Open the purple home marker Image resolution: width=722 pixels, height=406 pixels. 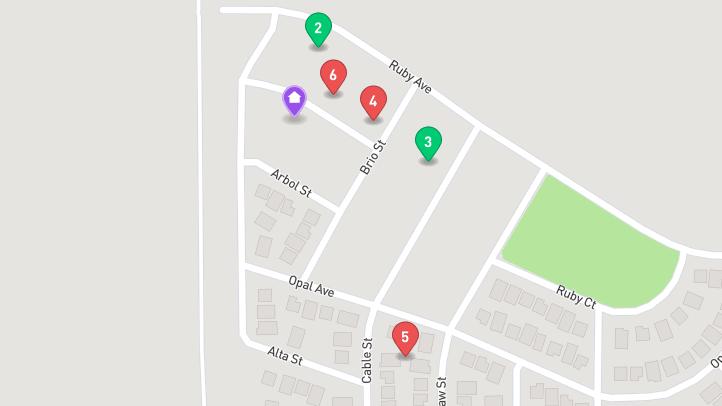point(294,99)
